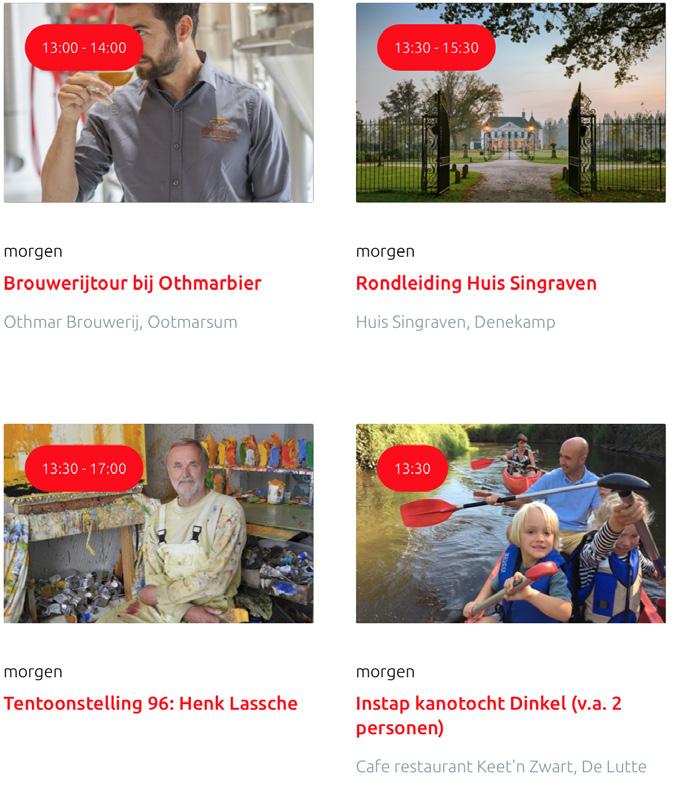Image resolution: width=675 pixels, height=789 pixels.
Task: Open the kanotocht Dinkel event photo
Action: [x=510, y=525]
